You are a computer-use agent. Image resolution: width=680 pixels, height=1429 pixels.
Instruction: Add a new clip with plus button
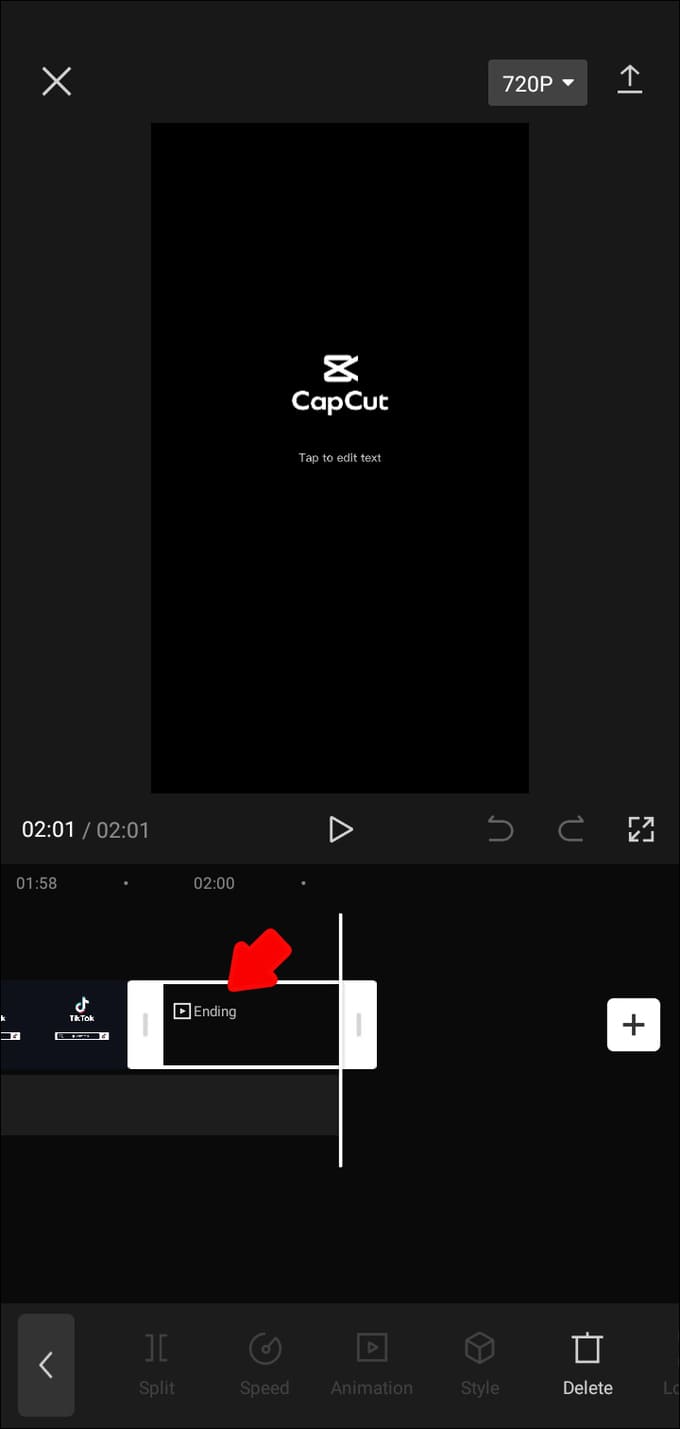633,1024
